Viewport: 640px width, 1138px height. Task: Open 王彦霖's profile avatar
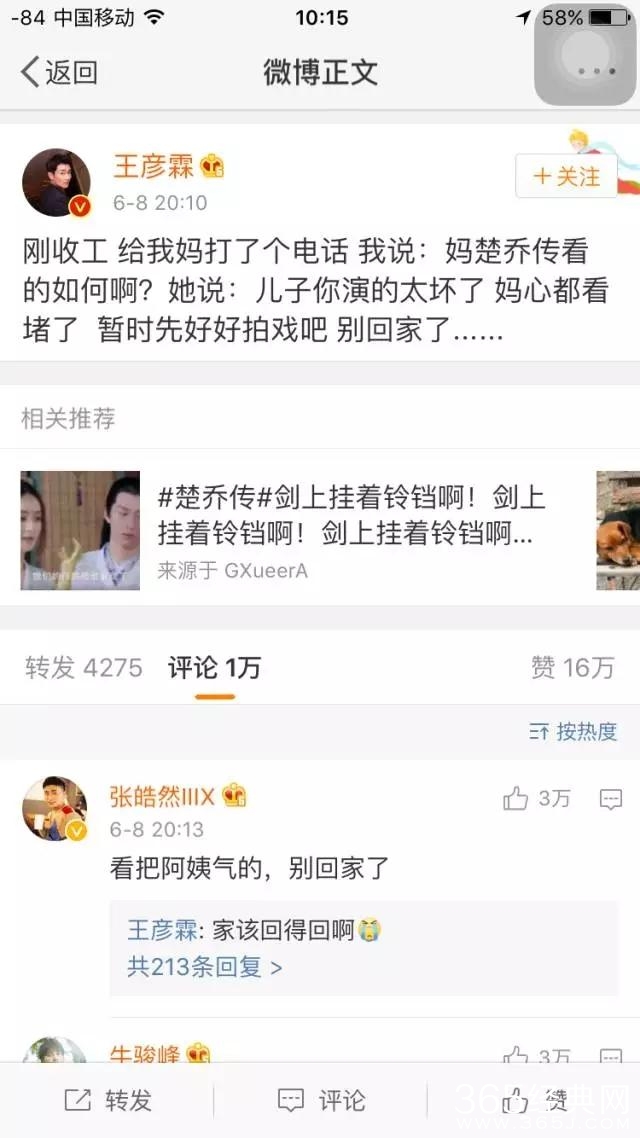56,182
